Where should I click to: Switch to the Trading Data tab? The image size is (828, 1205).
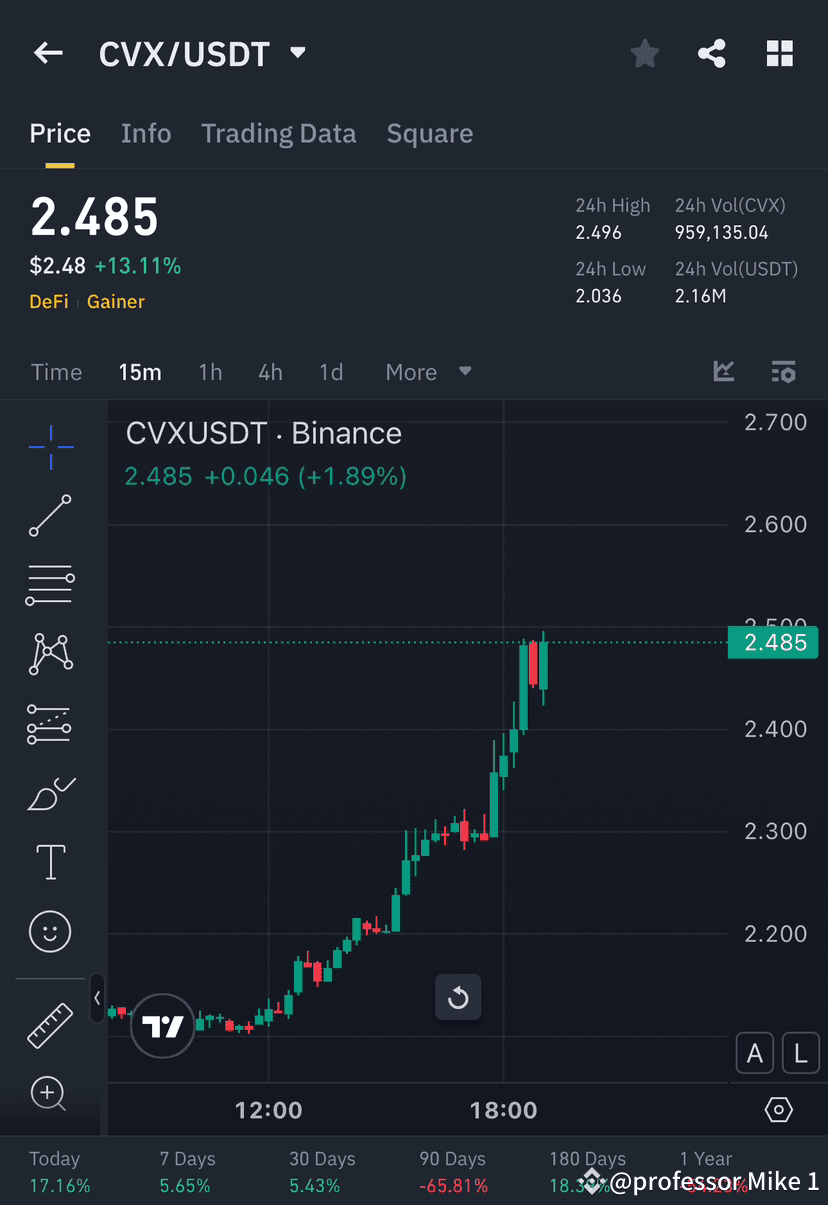pos(279,133)
